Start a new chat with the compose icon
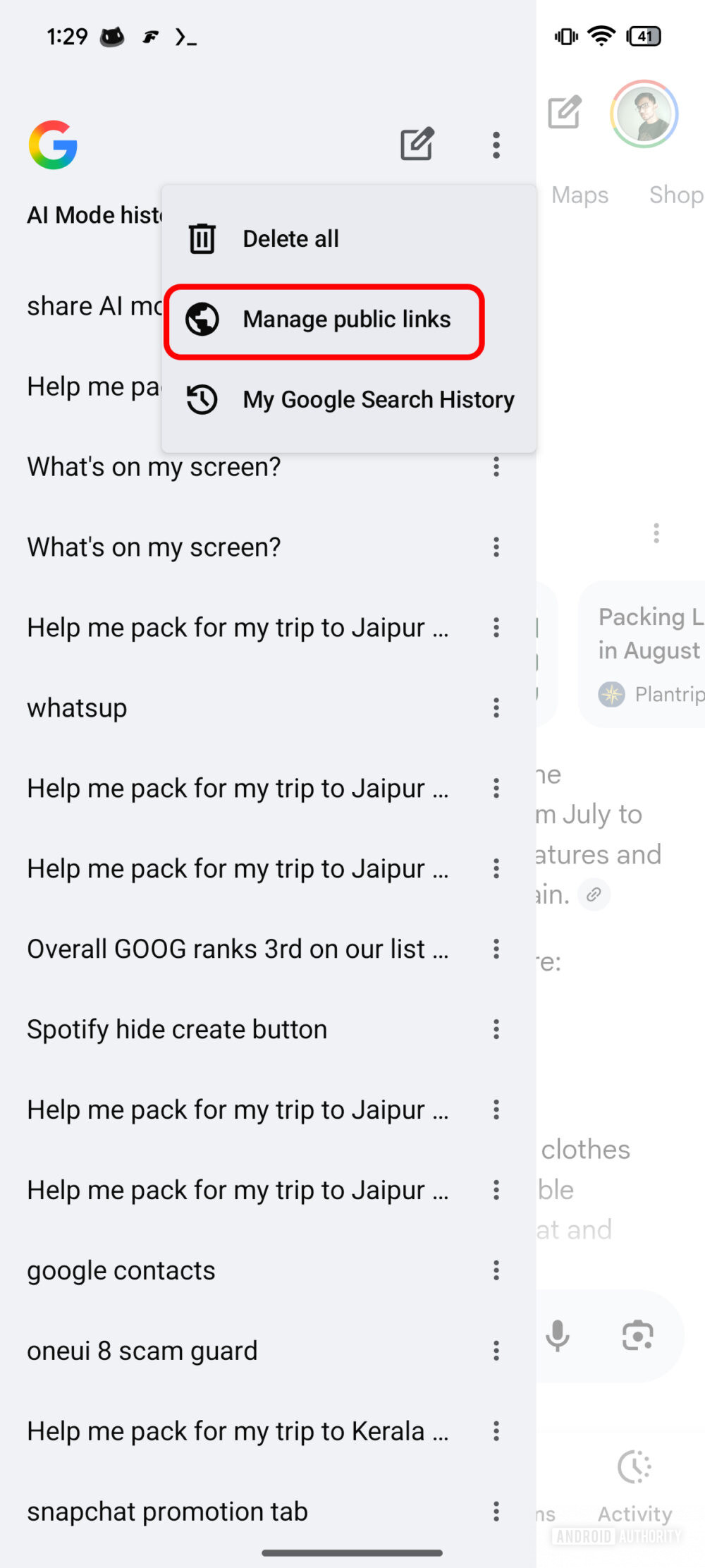Image resolution: width=705 pixels, height=1568 pixels. (x=416, y=144)
